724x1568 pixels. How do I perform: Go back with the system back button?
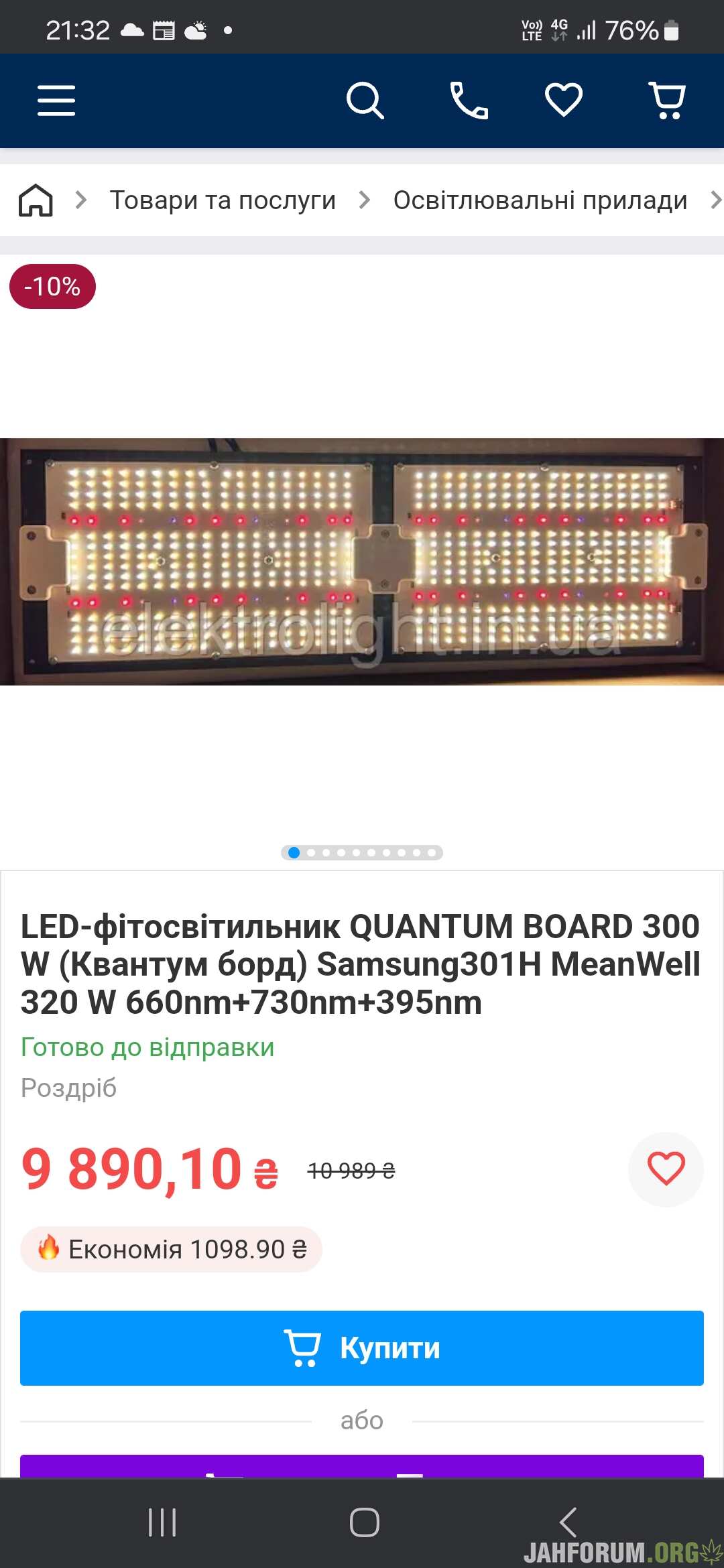click(x=568, y=1522)
